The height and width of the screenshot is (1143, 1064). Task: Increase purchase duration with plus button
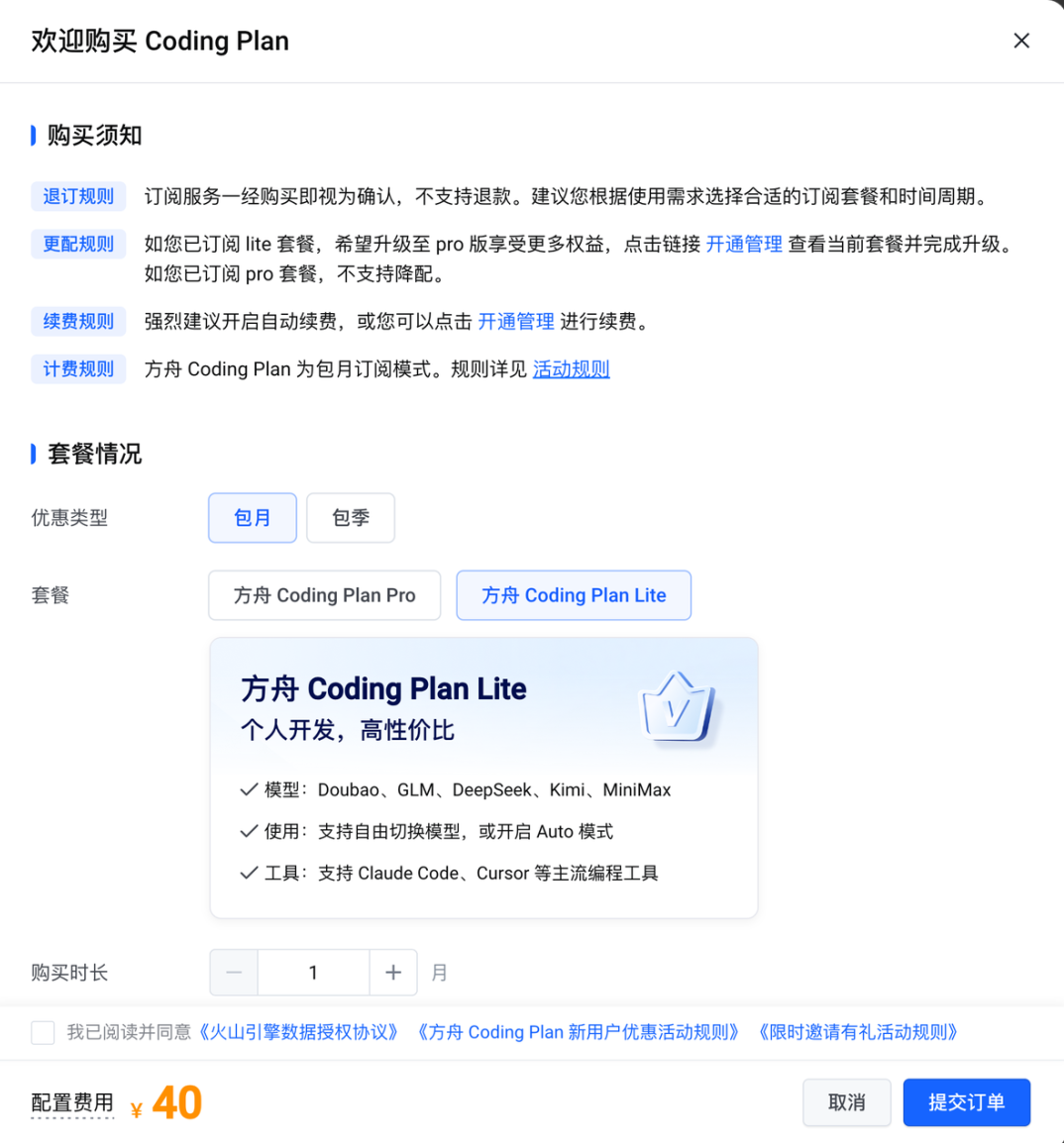tap(393, 973)
